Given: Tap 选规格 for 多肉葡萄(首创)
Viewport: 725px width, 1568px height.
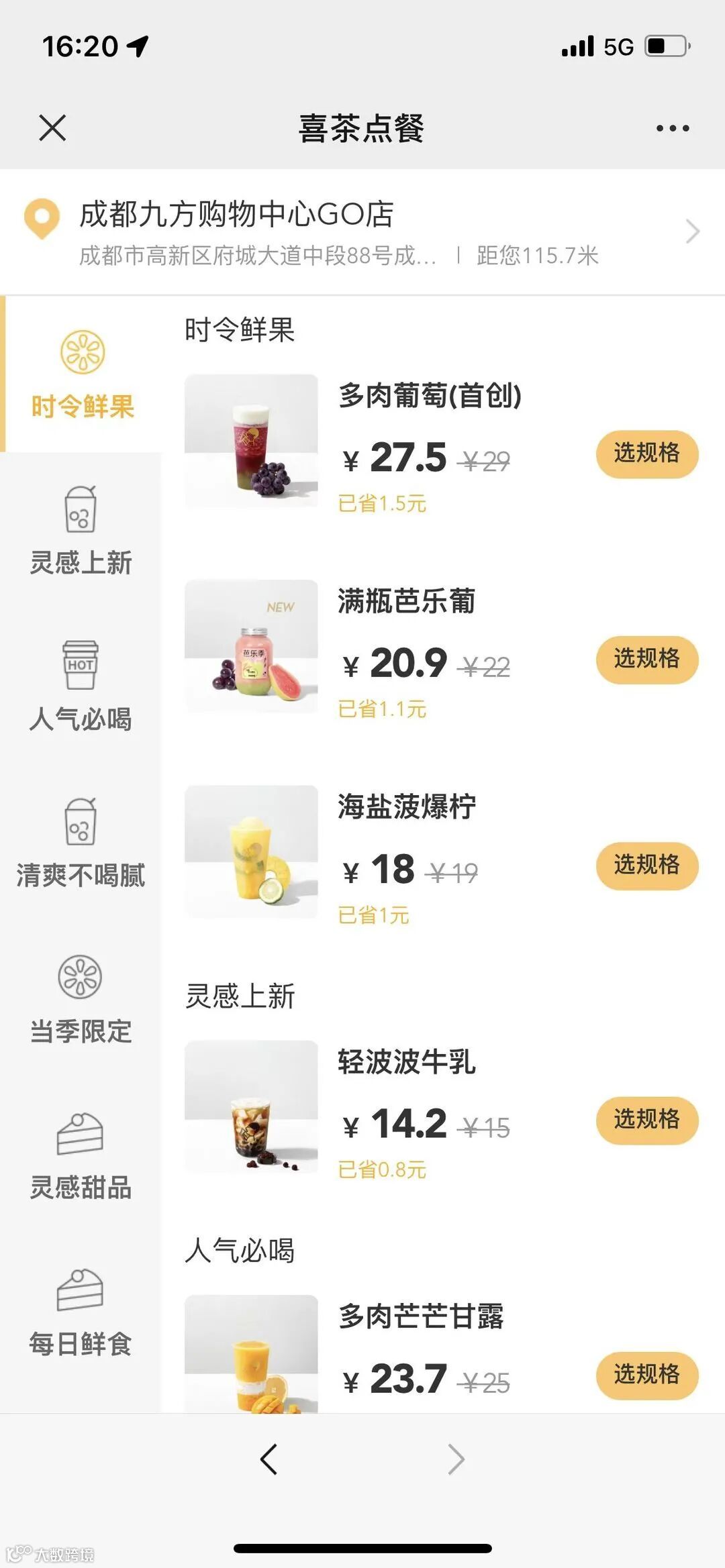Looking at the screenshot, I should (646, 454).
